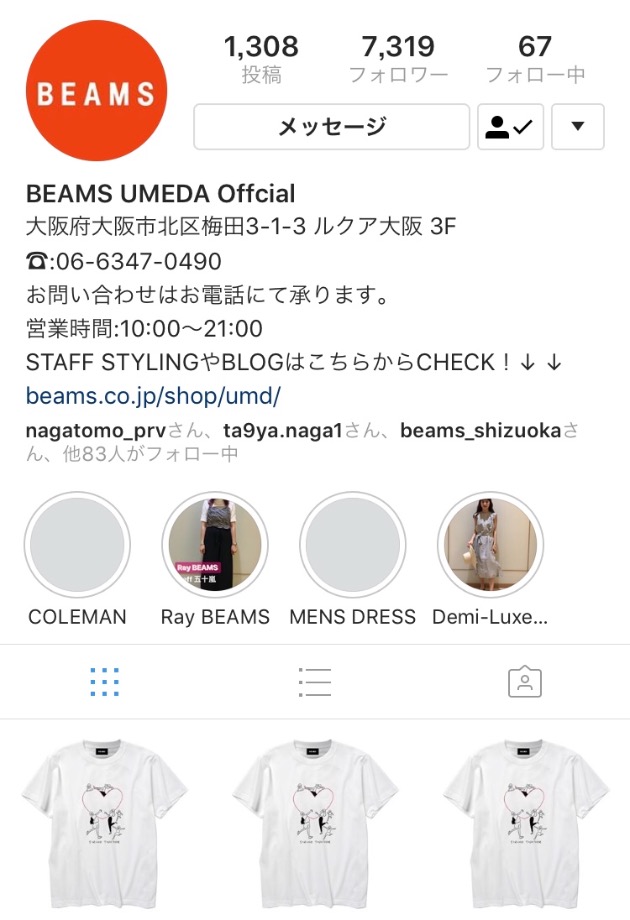Open the Demi-Luxe story highlight

point(490,546)
